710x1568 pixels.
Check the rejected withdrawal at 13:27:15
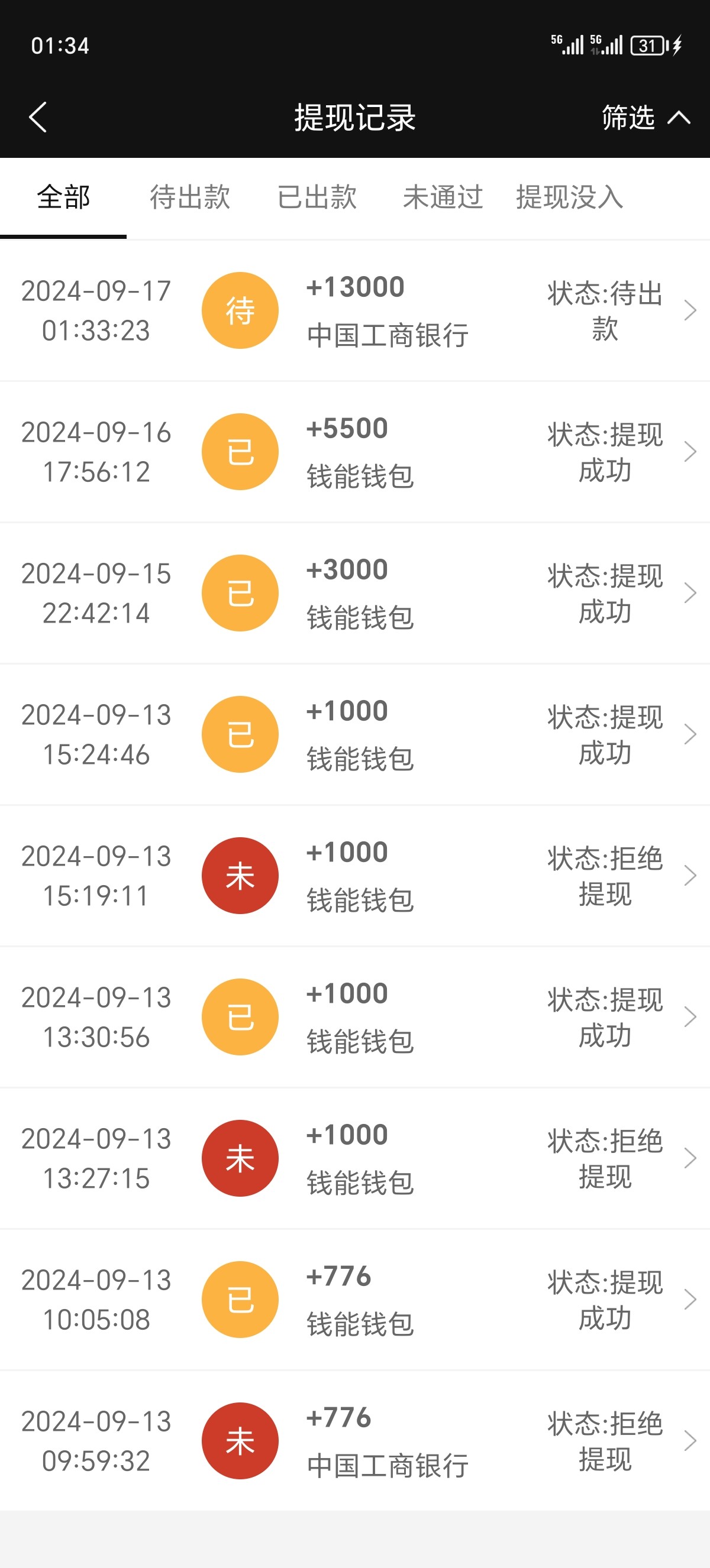[355, 1158]
